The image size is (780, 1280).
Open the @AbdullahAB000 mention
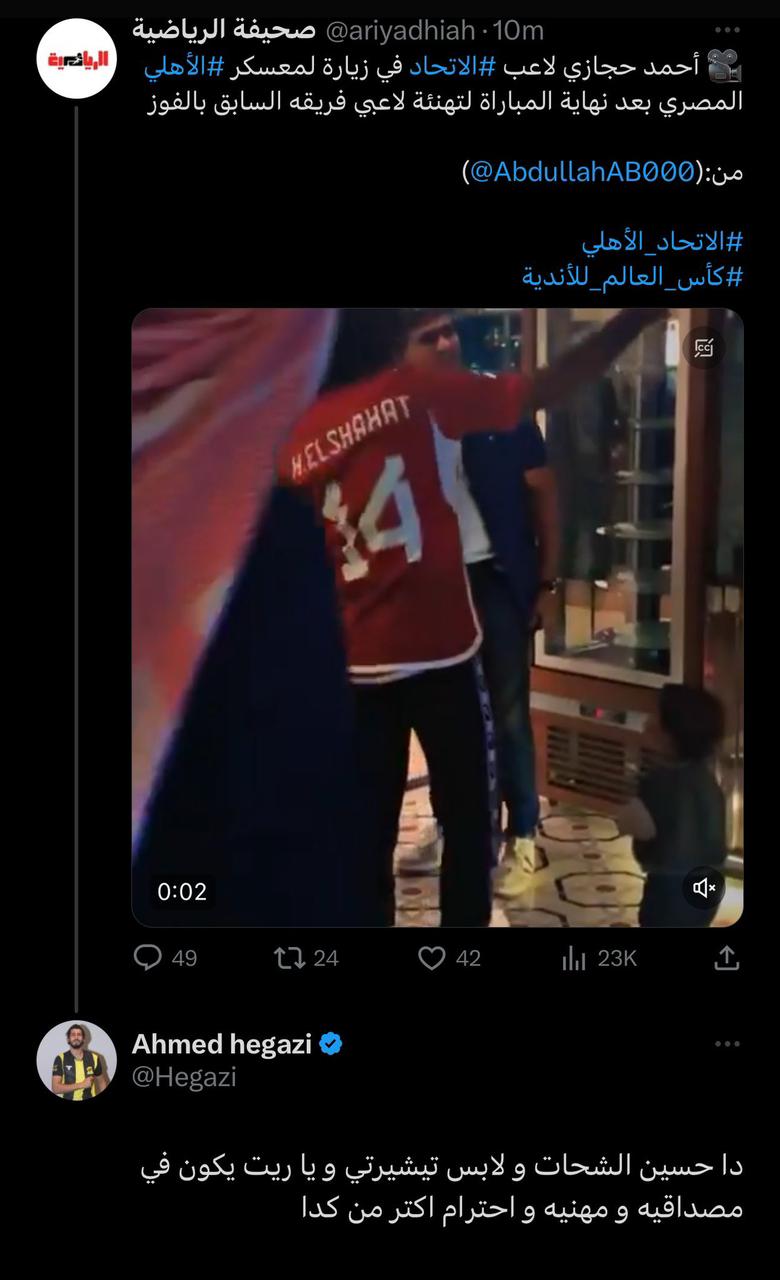pyautogui.click(x=582, y=172)
